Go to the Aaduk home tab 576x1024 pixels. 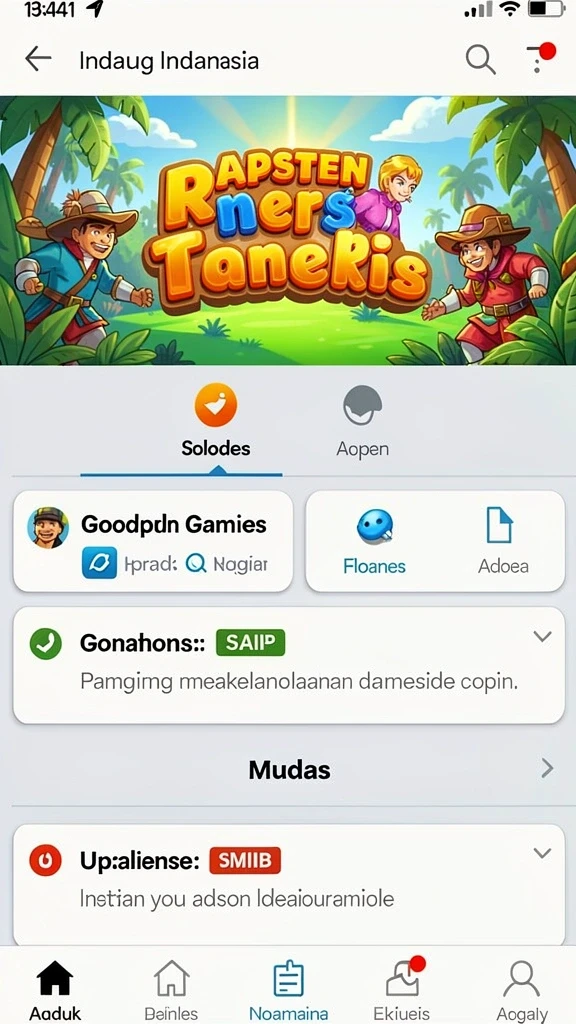[x=55, y=991]
